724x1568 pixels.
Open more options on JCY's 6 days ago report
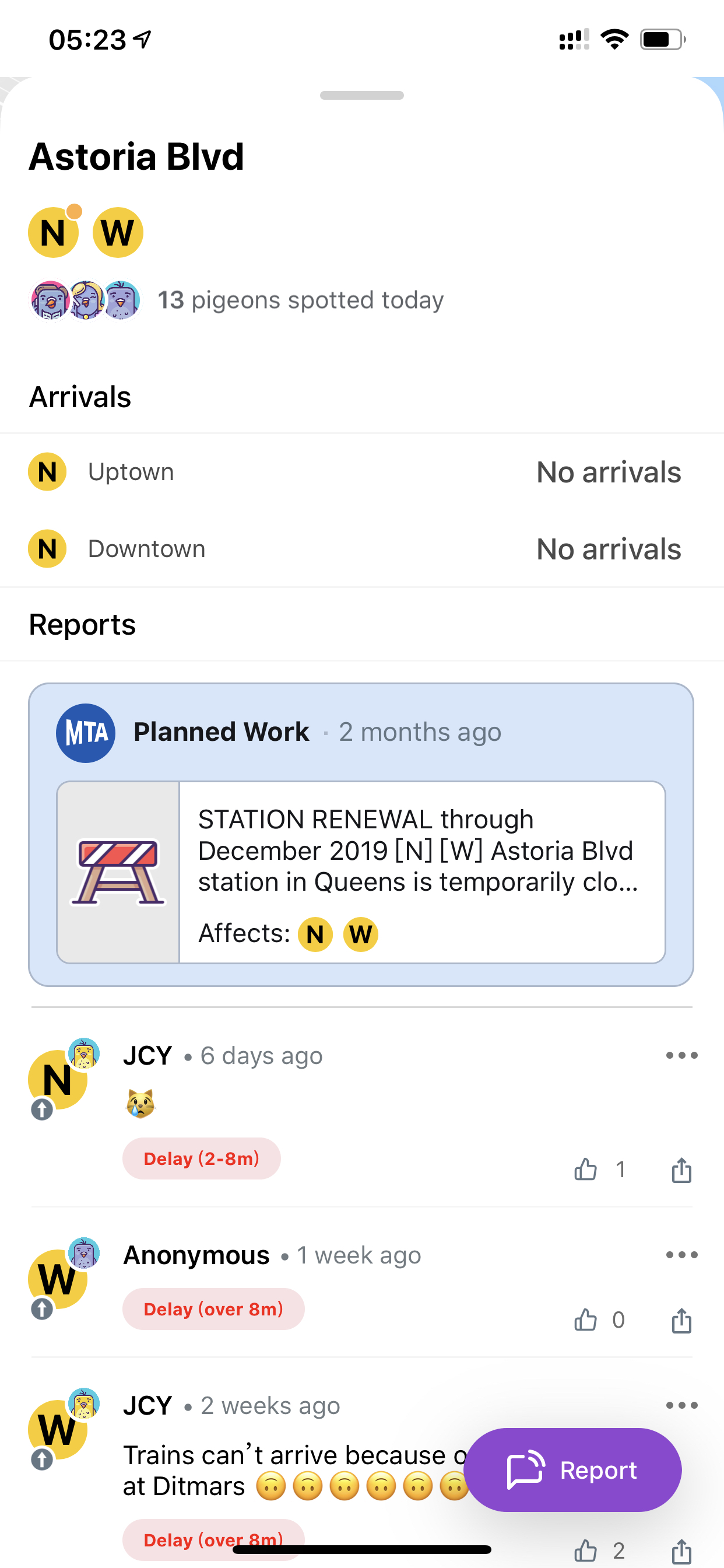tap(681, 1055)
